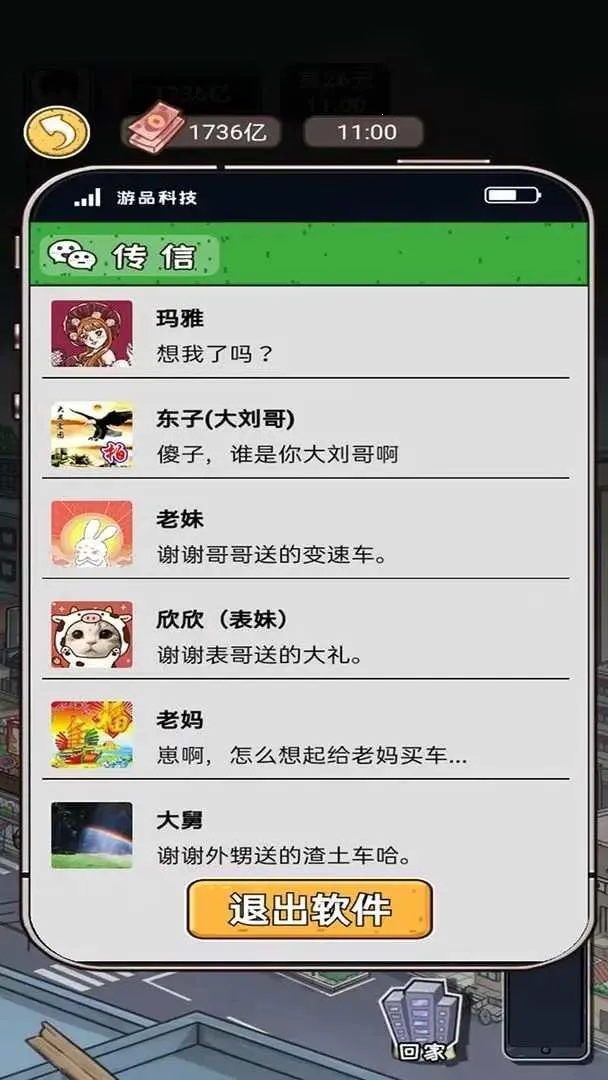Image resolution: width=608 pixels, height=1080 pixels.
Task: Tap the yellow back arrow button
Action: pos(57,132)
